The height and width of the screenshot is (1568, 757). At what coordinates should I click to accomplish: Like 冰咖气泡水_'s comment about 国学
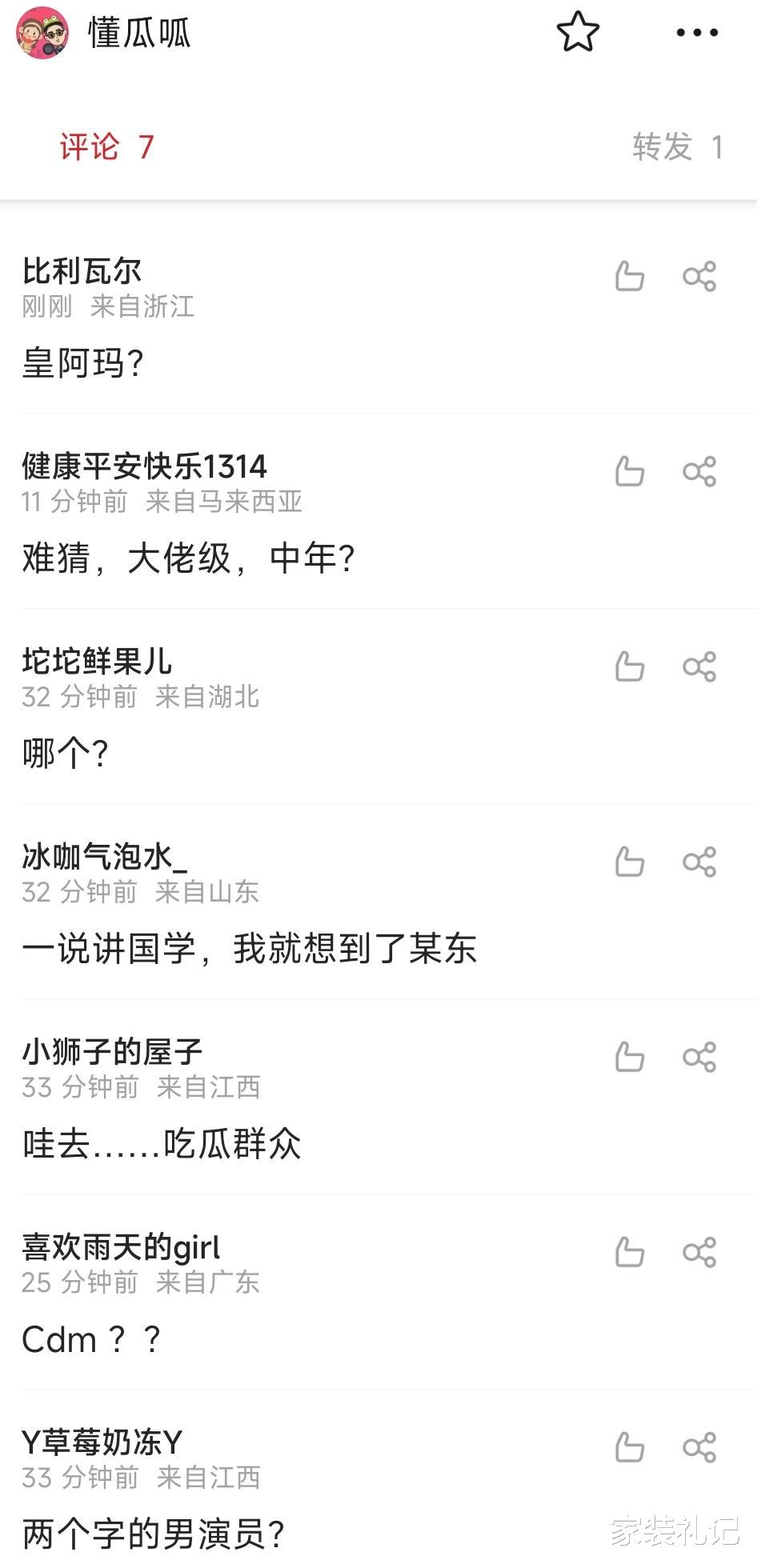(x=630, y=862)
